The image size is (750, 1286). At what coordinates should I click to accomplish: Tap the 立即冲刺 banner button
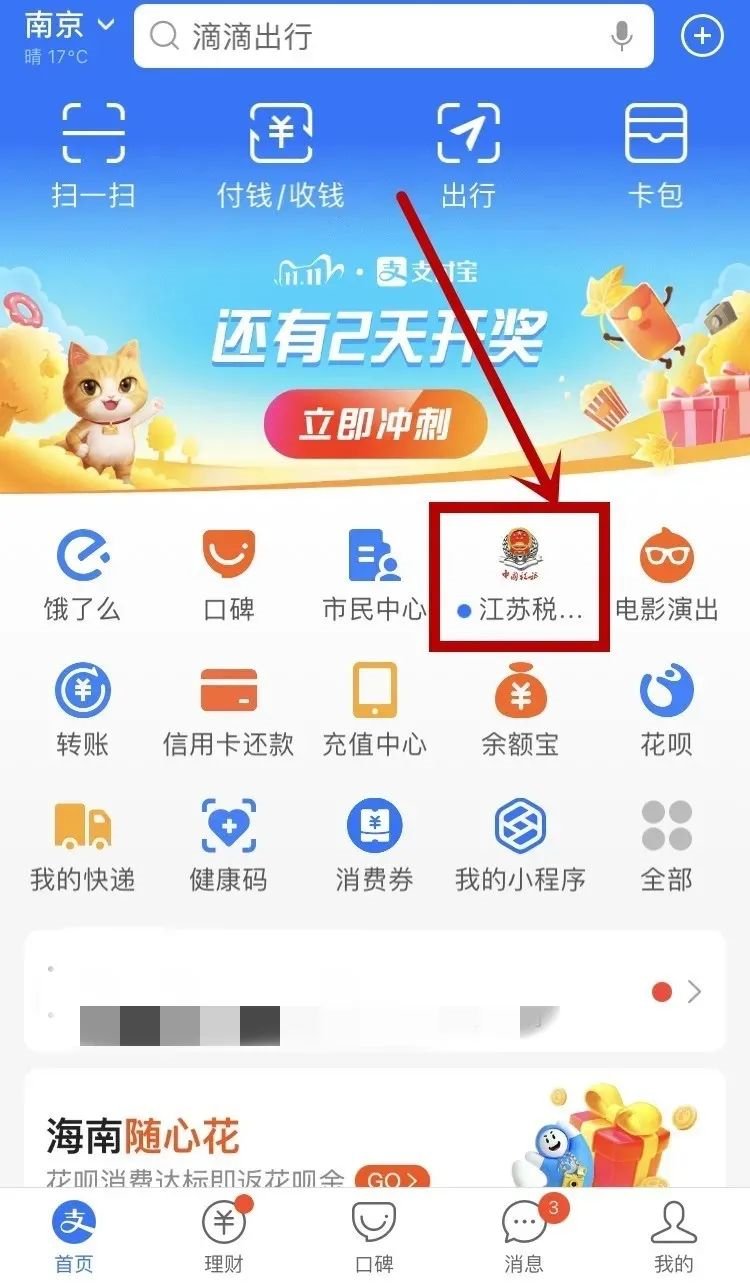click(x=375, y=424)
